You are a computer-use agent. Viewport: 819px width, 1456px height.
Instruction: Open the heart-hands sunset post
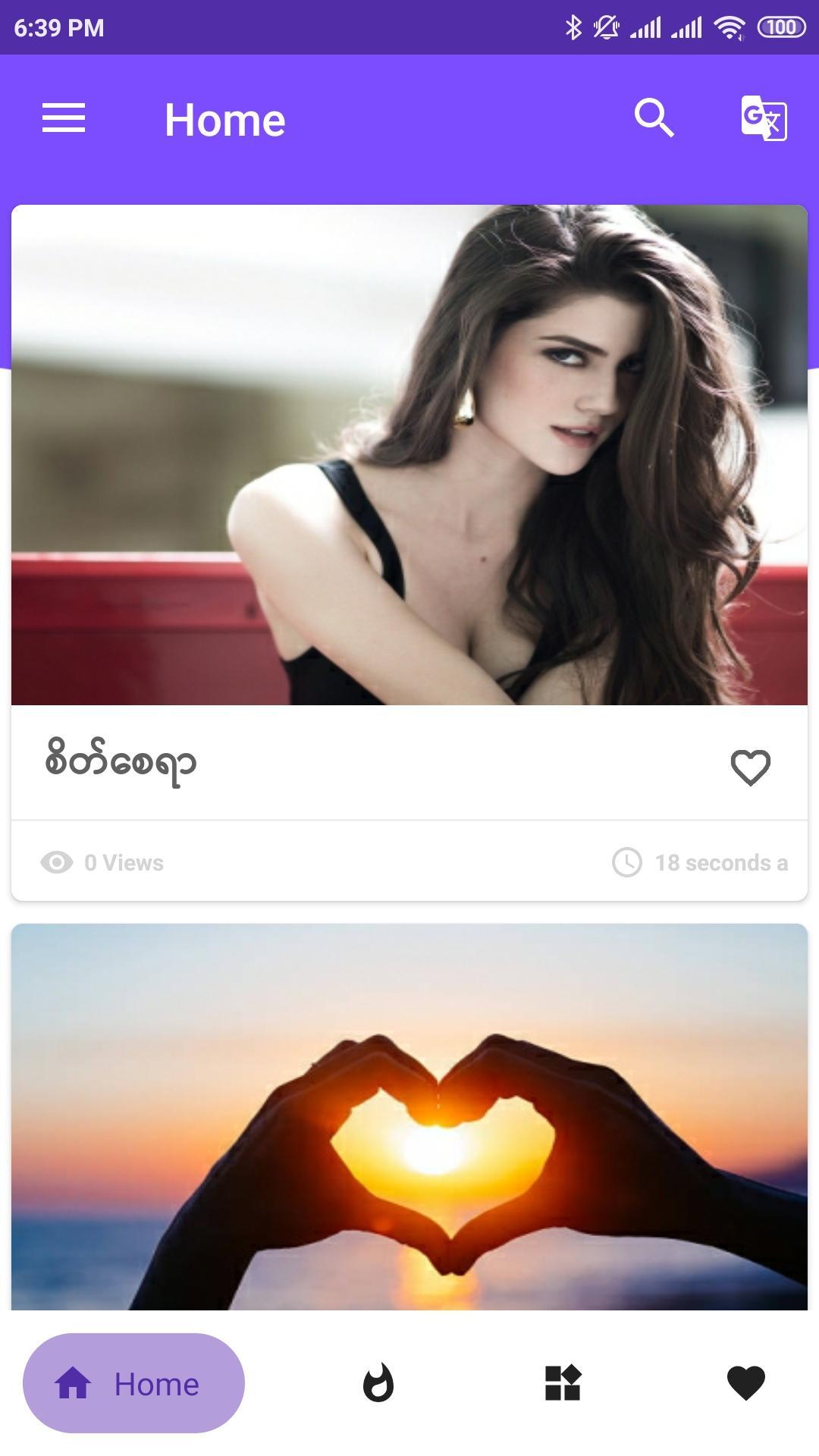coord(409,1116)
